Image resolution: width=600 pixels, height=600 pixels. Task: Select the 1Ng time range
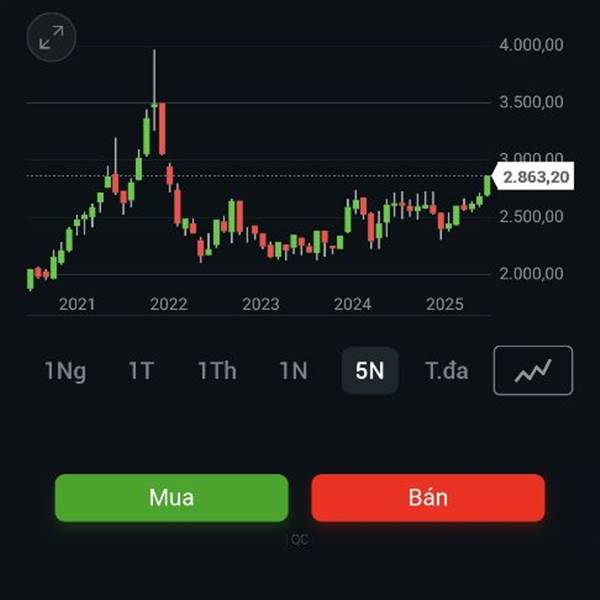[x=65, y=371]
